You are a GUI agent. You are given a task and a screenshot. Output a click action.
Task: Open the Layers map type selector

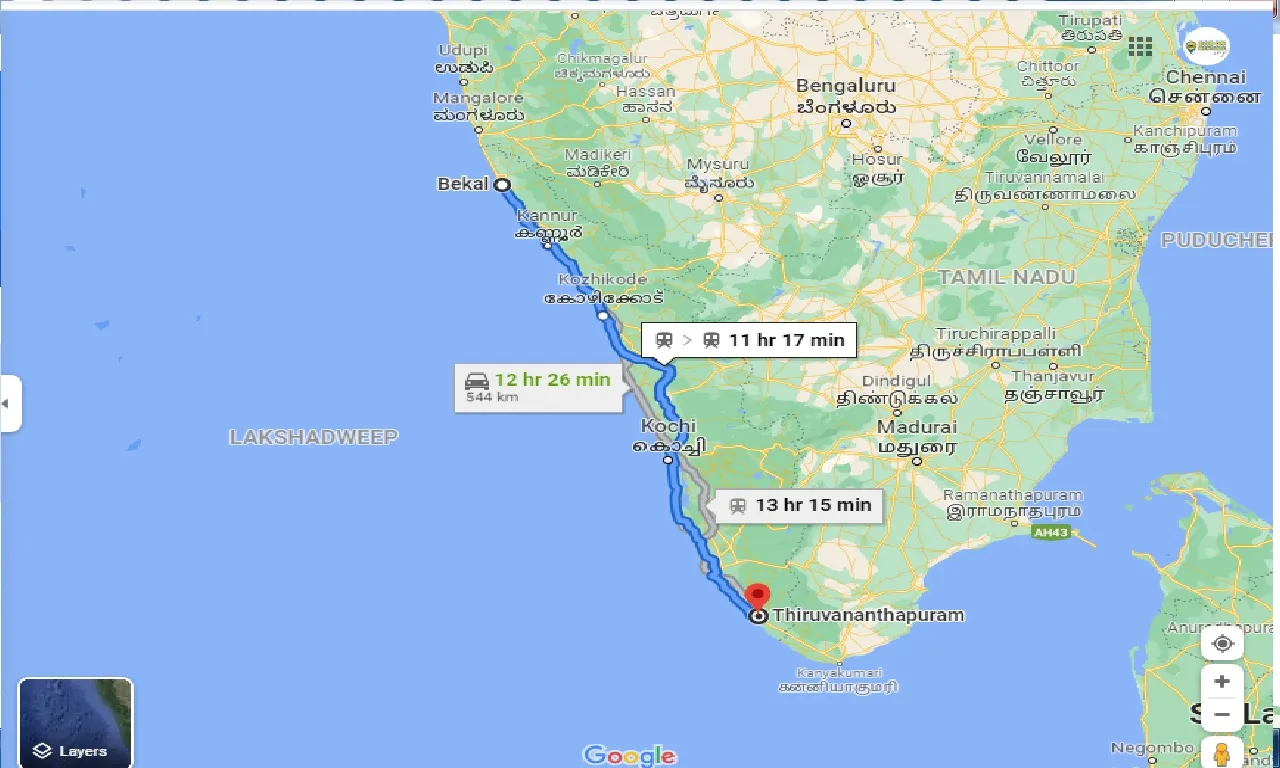click(75, 722)
